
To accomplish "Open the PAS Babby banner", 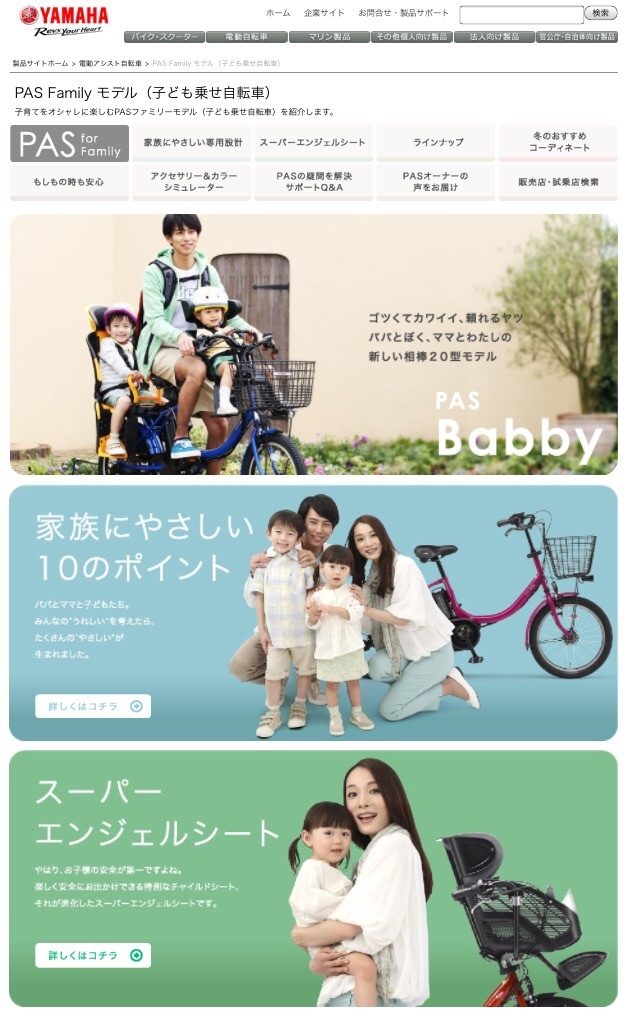I will click(x=313, y=344).
